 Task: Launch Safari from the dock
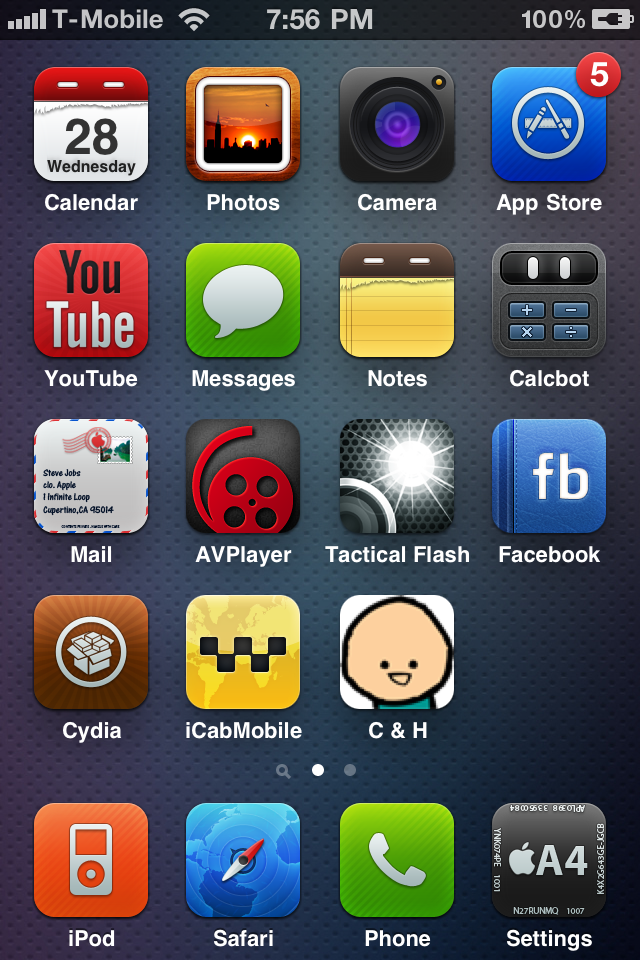243,860
